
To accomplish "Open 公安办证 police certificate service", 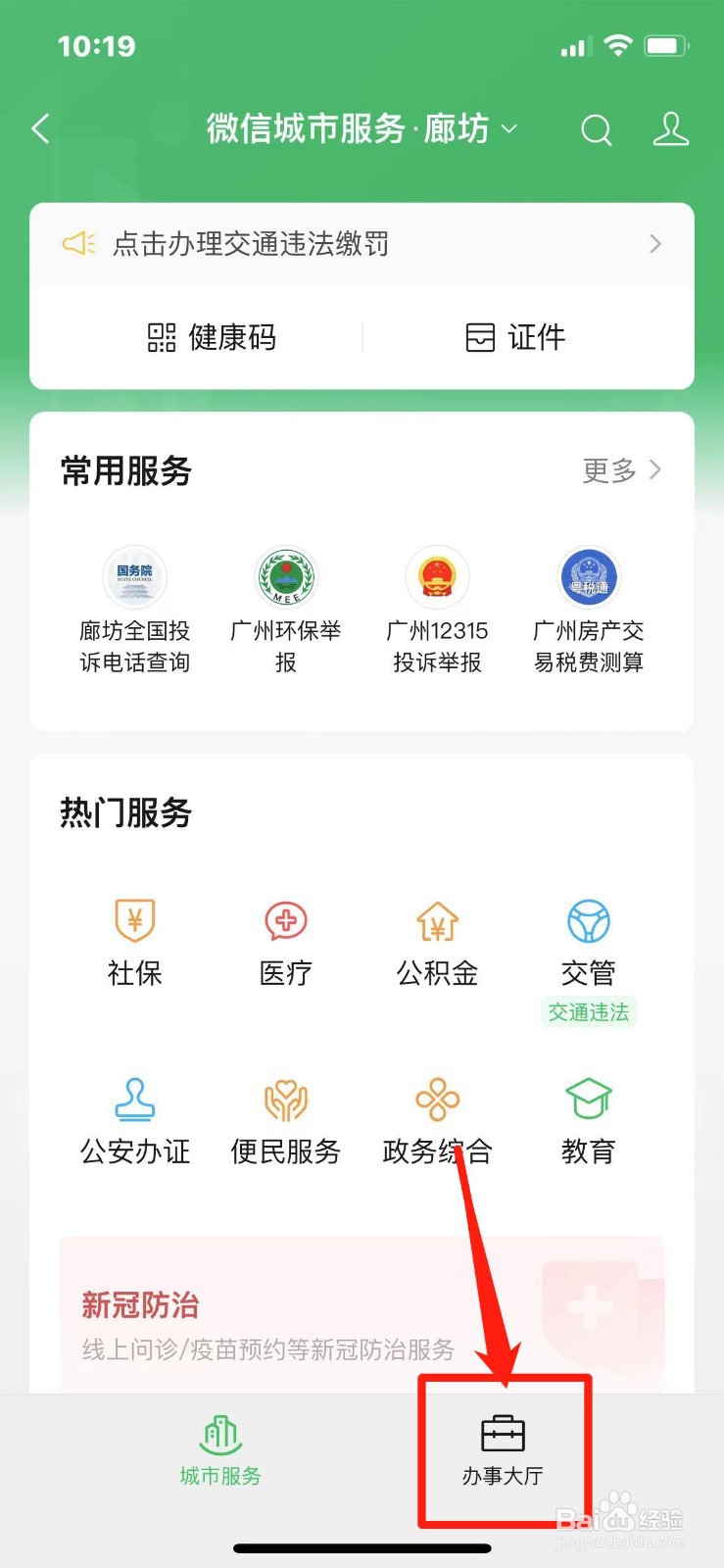I will (134, 1117).
